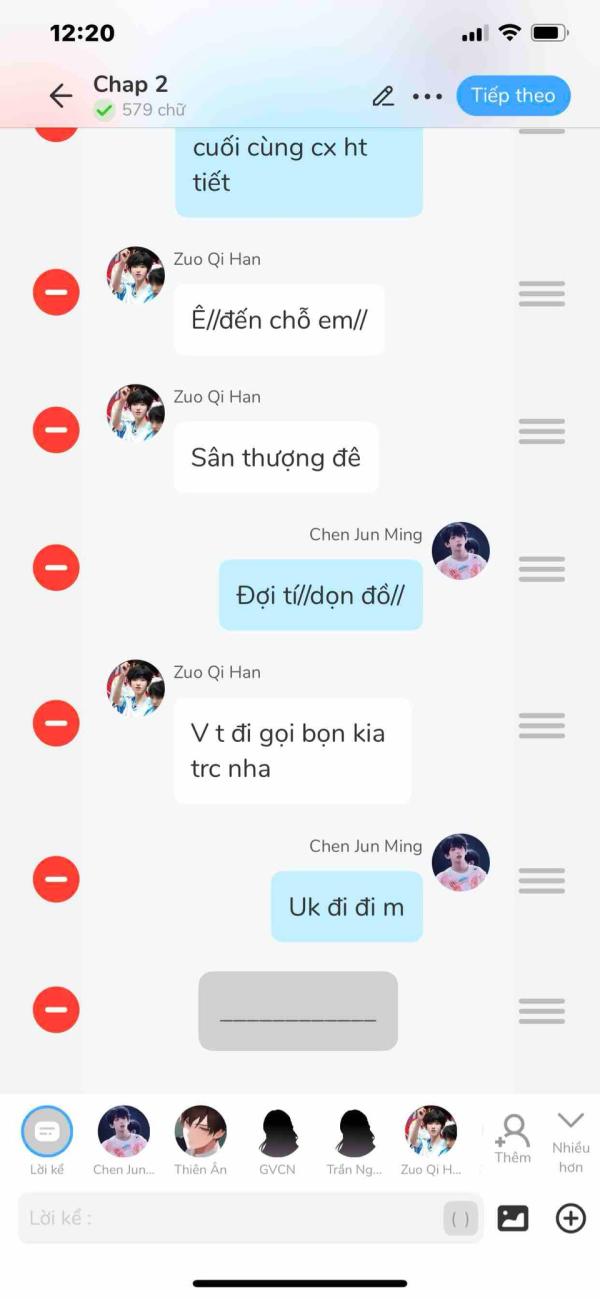The height and width of the screenshot is (1299, 600).
Task: Insert parentheses with the ( ) button
Action: tap(460, 1219)
